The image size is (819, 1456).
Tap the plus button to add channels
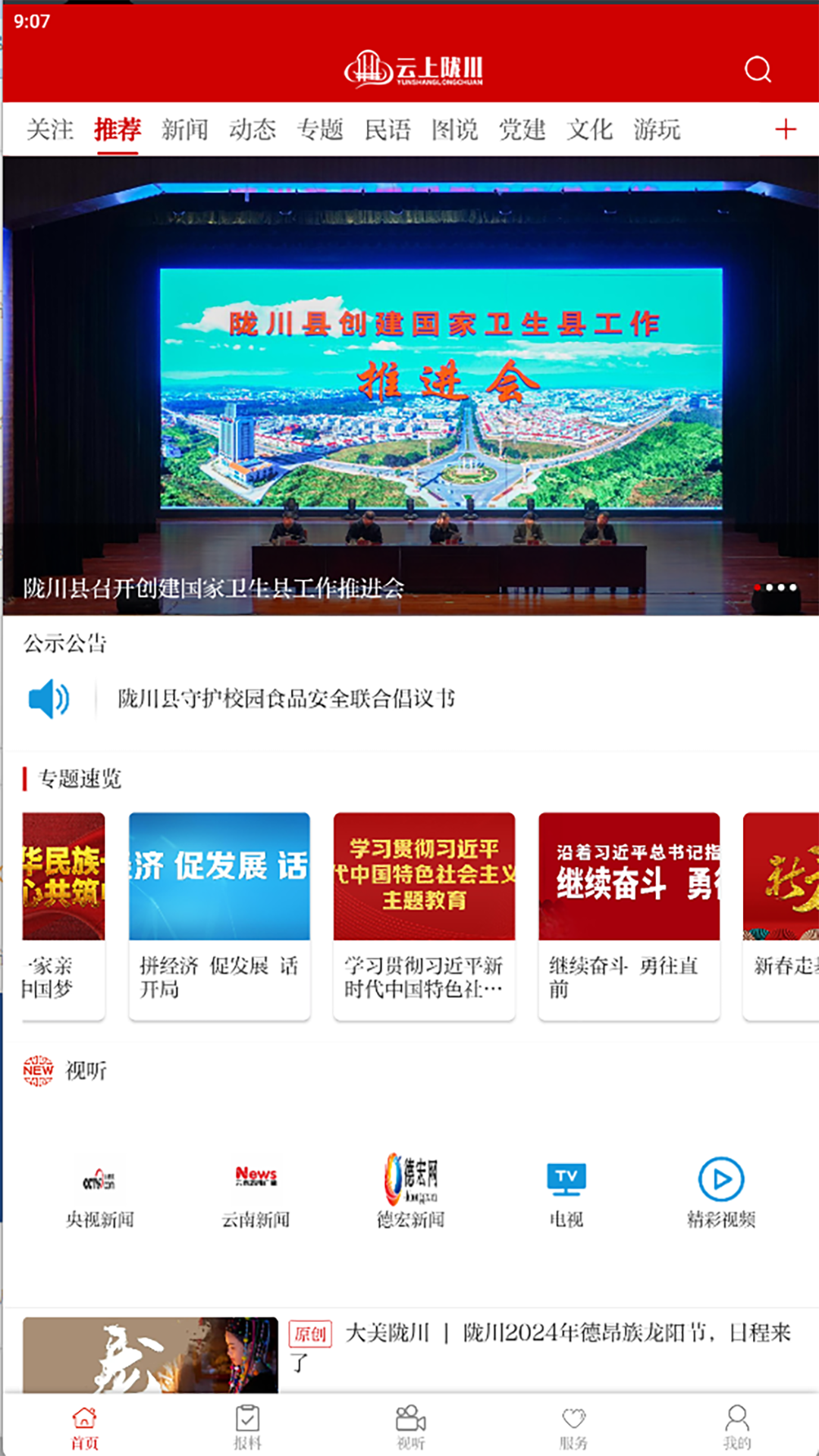tap(786, 130)
